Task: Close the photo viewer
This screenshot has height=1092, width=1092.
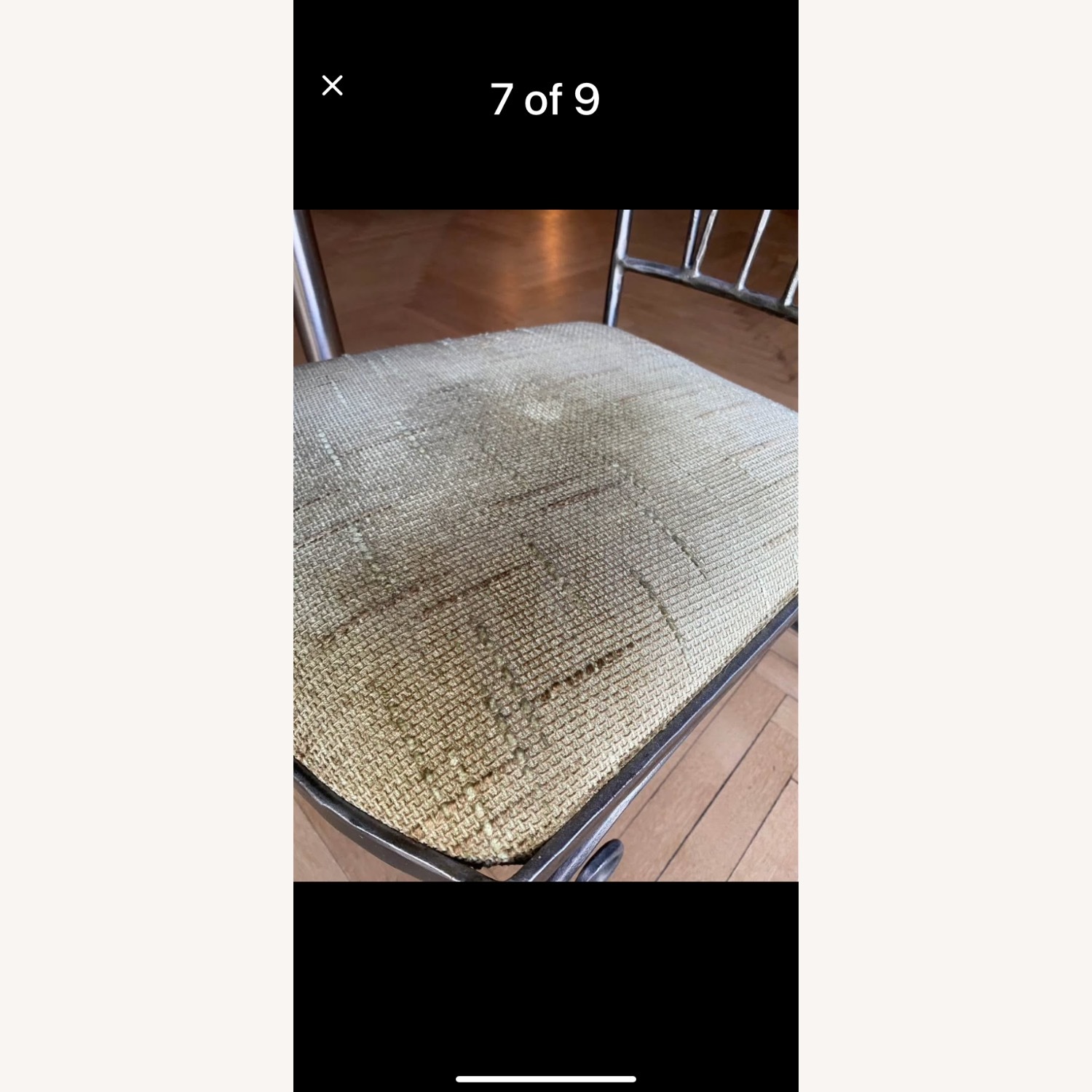Action: (x=332, y=86)
